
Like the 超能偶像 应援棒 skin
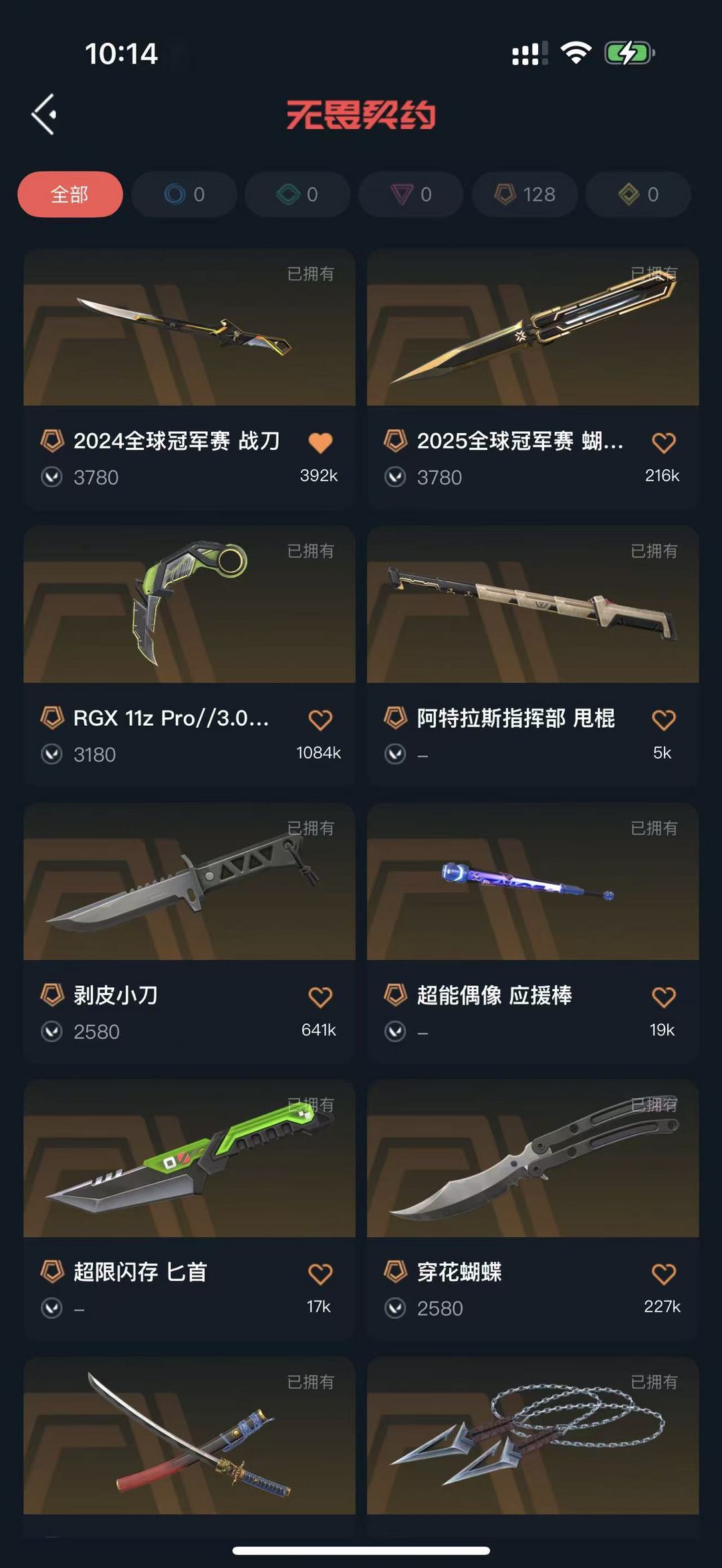[664, 997]
